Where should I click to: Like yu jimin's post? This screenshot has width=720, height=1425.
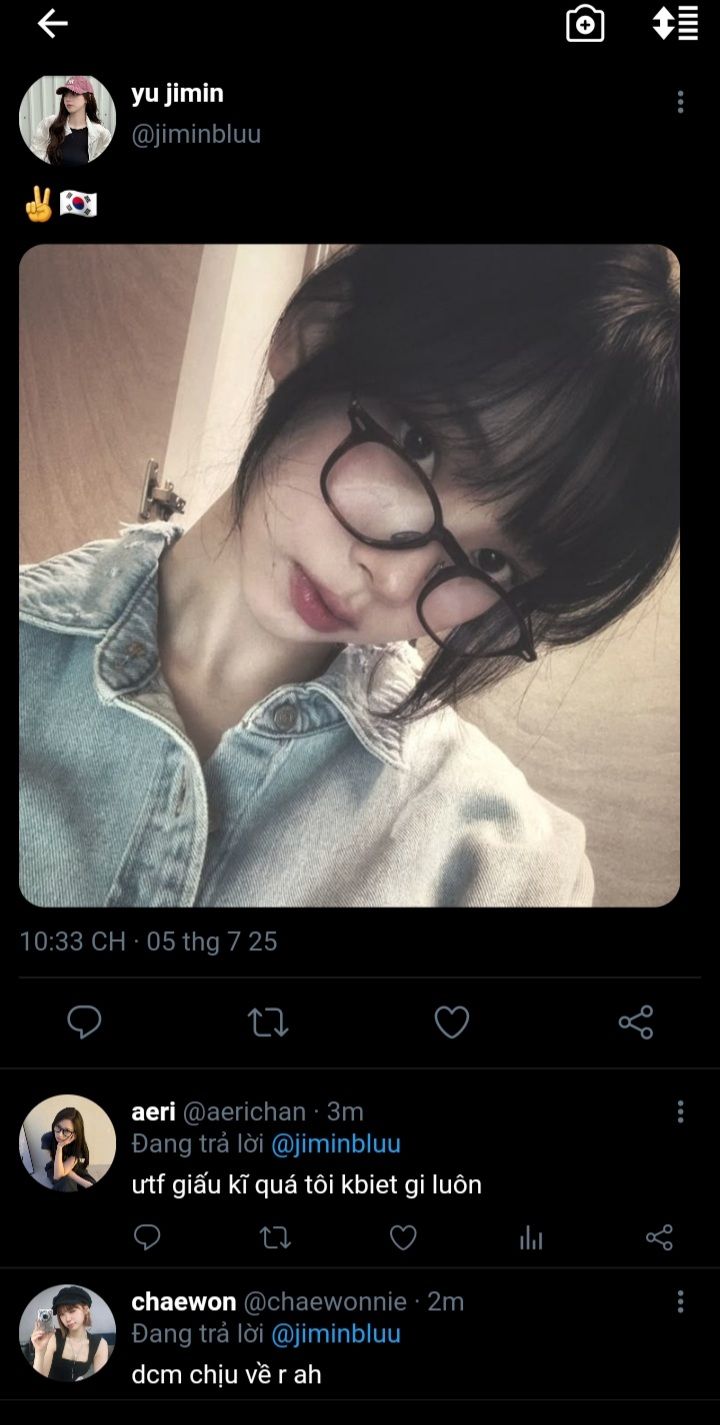point(451,1022)
